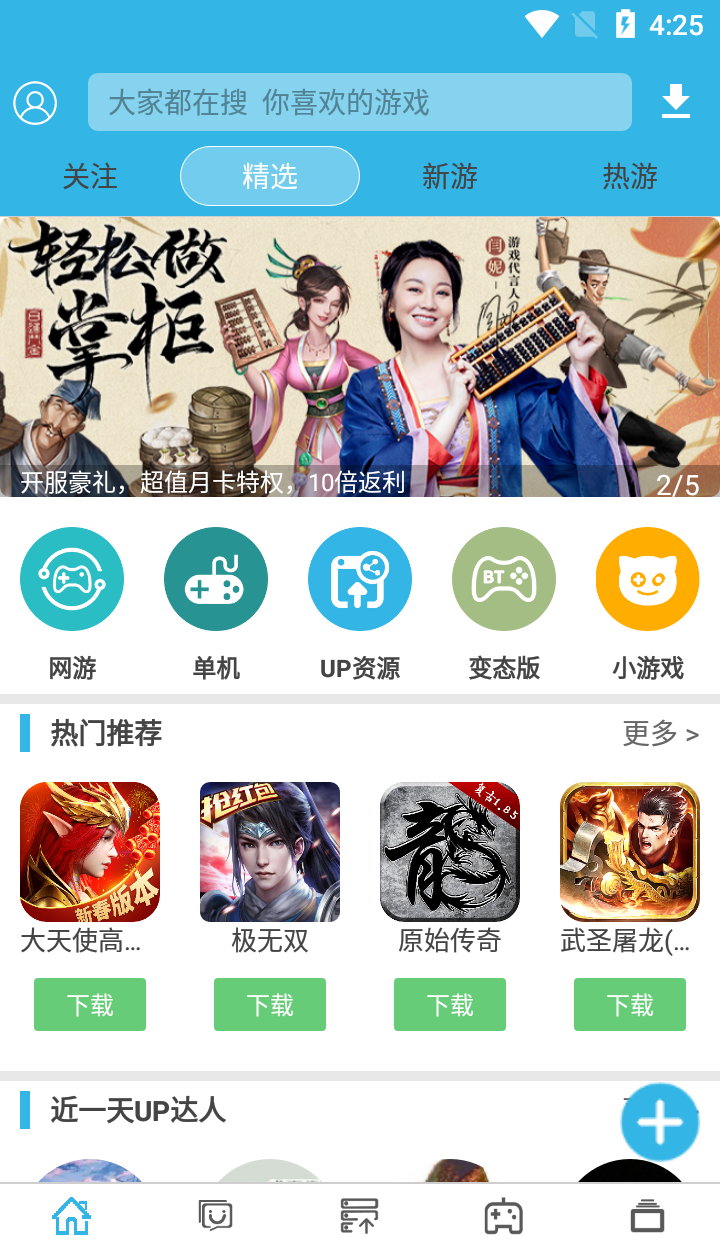
Task: Download 大天使高爆版 game
Action: (x=90, y=1004)
